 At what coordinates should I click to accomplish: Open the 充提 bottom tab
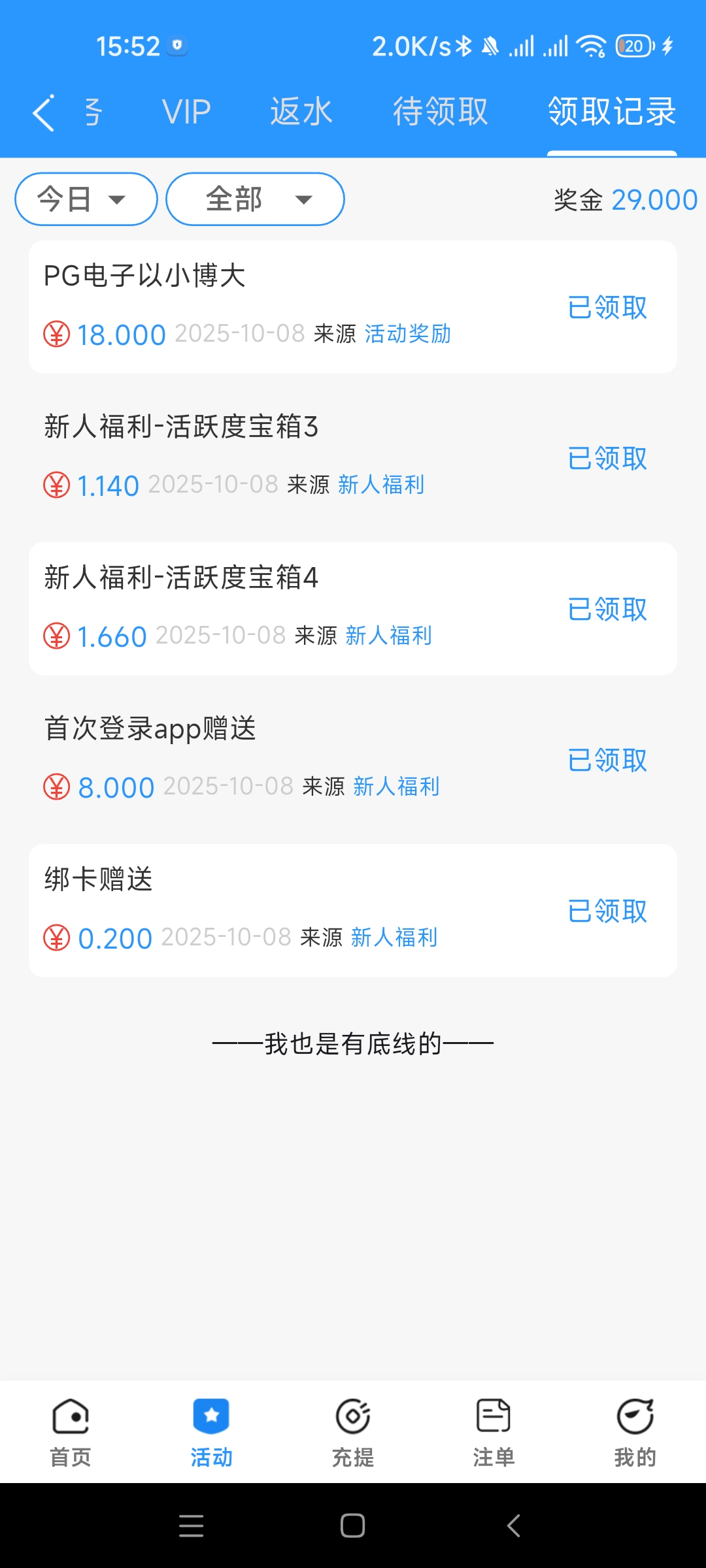353,1432
